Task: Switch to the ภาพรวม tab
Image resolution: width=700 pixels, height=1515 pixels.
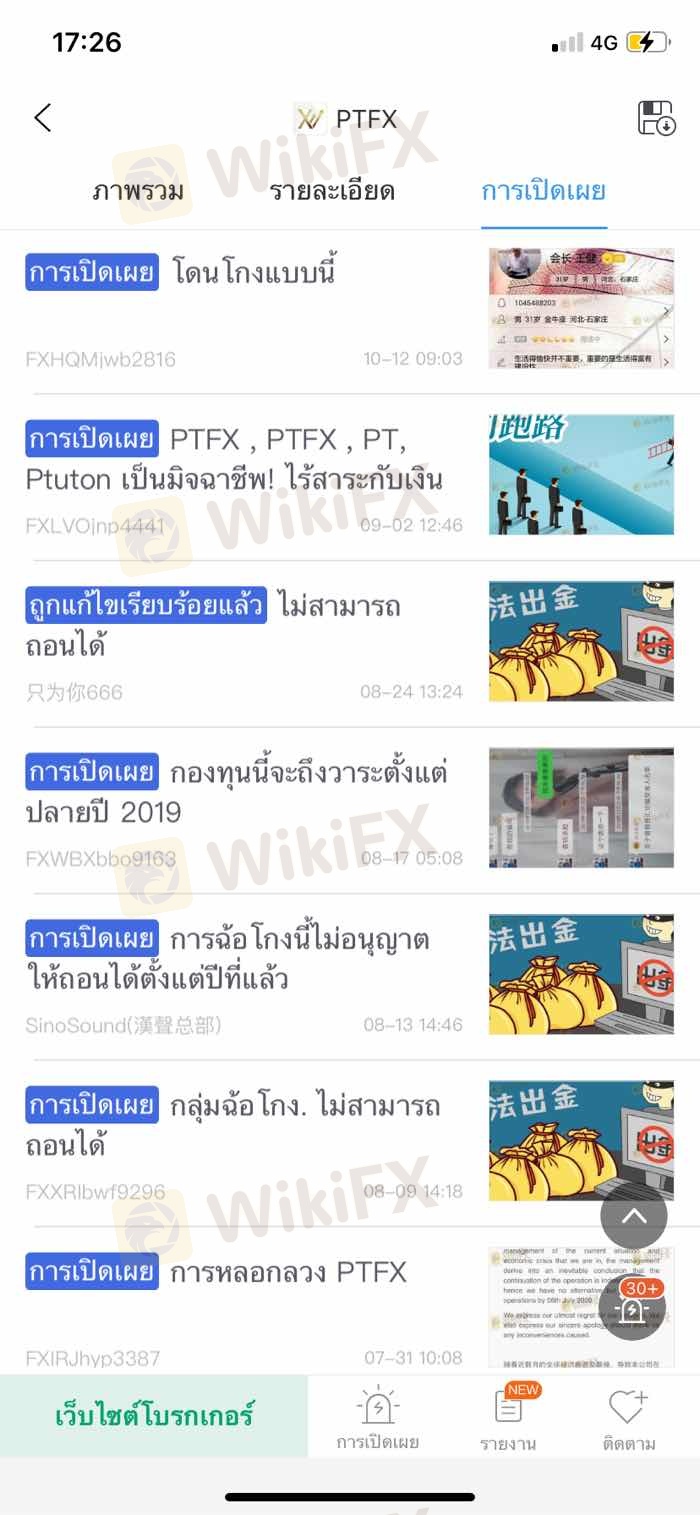Action: click(x=138, y=191)
